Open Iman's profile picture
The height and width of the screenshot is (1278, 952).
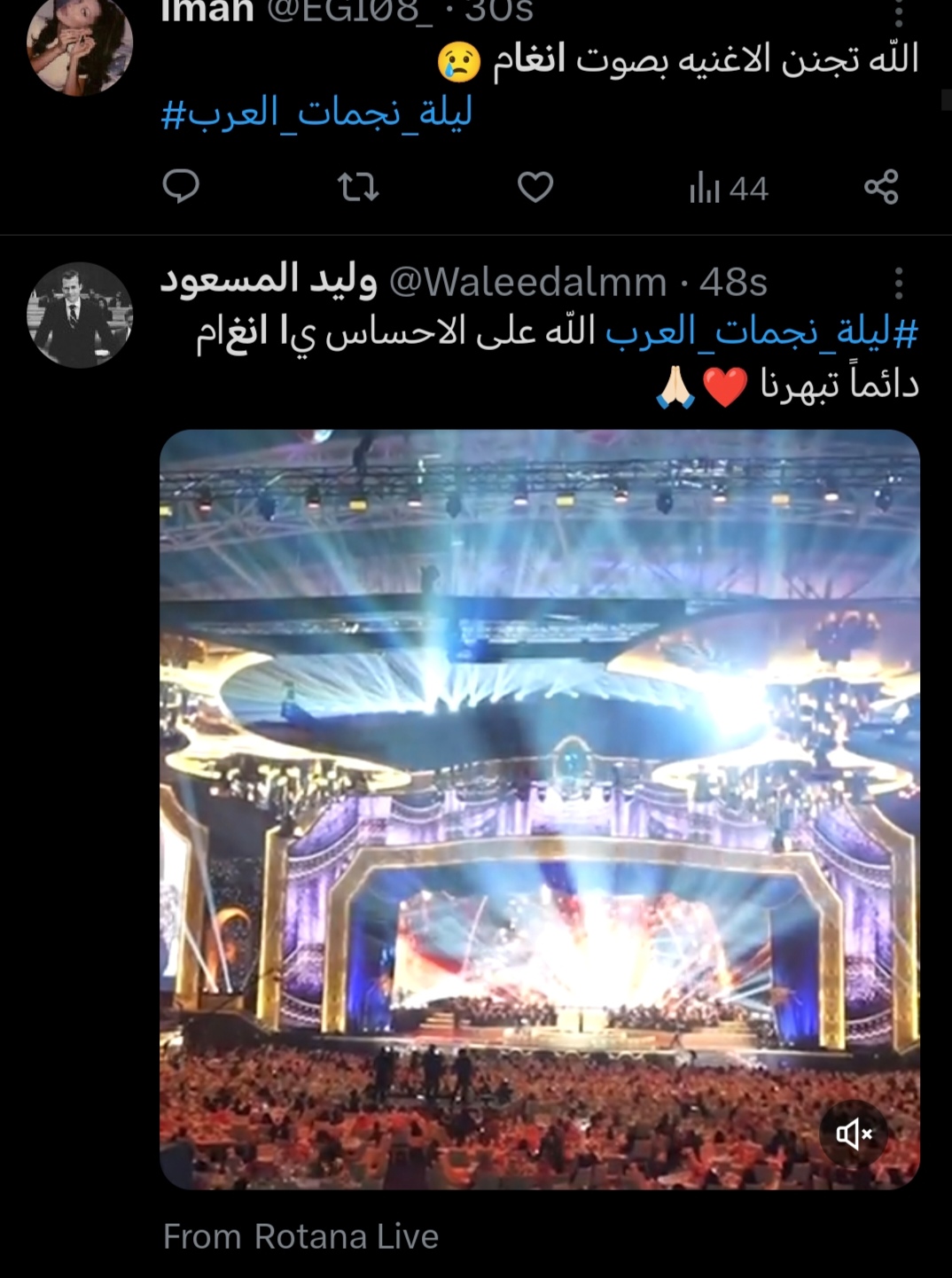point(80,44)
